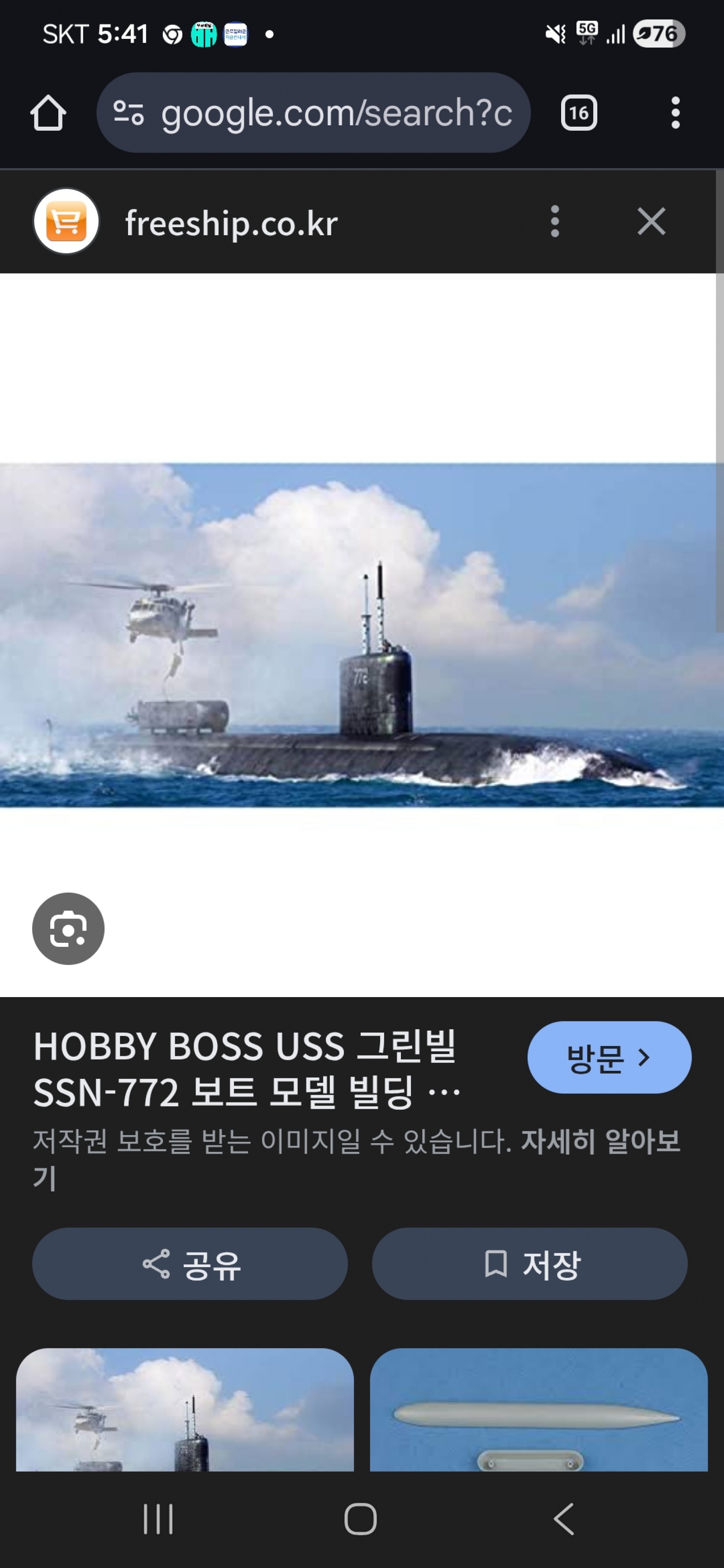Open the freeship.co.kr source link
724x1568 pixels.
pyautogui.click(x=231, y=223)
